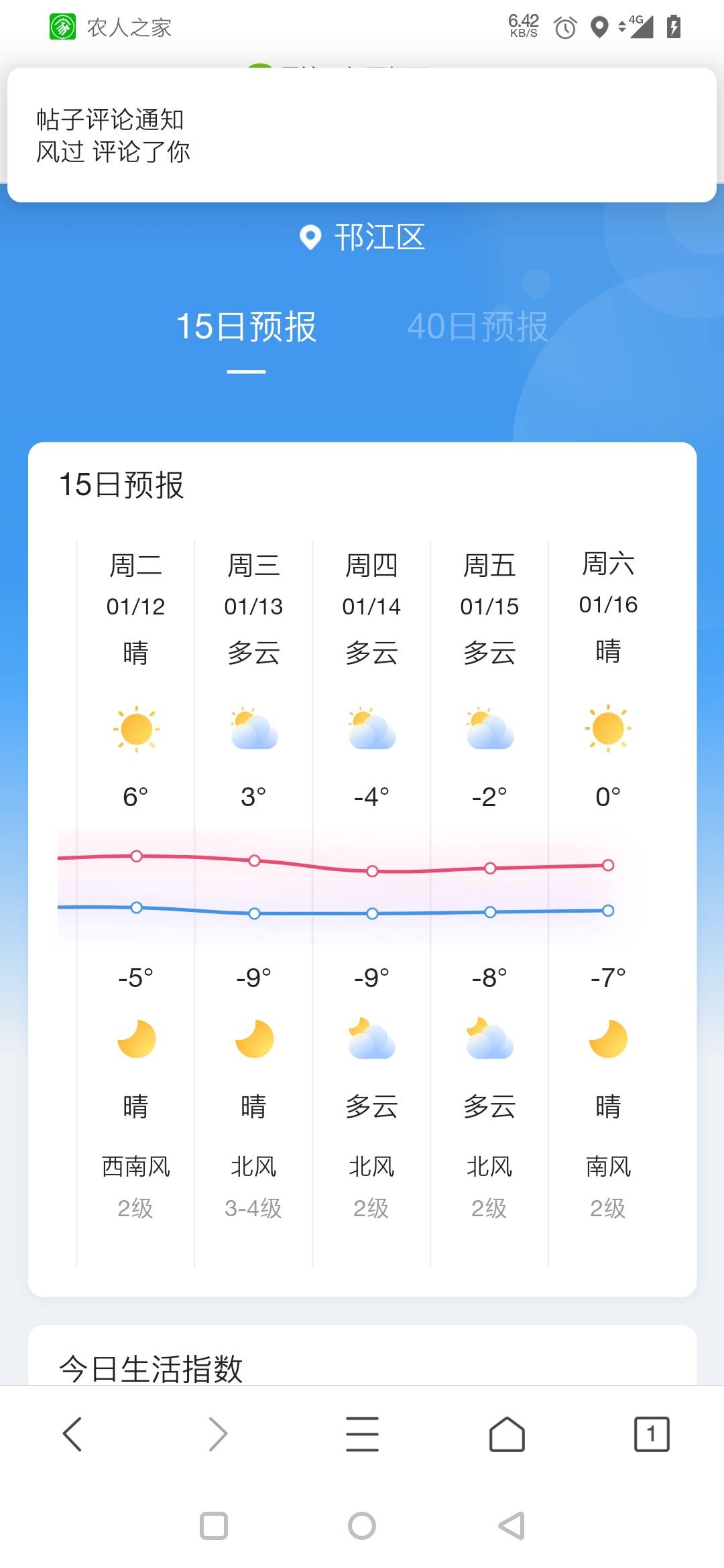Switch to the 40日预报 tab
This screenshot has height=1568, width=724.
[477, 327]
